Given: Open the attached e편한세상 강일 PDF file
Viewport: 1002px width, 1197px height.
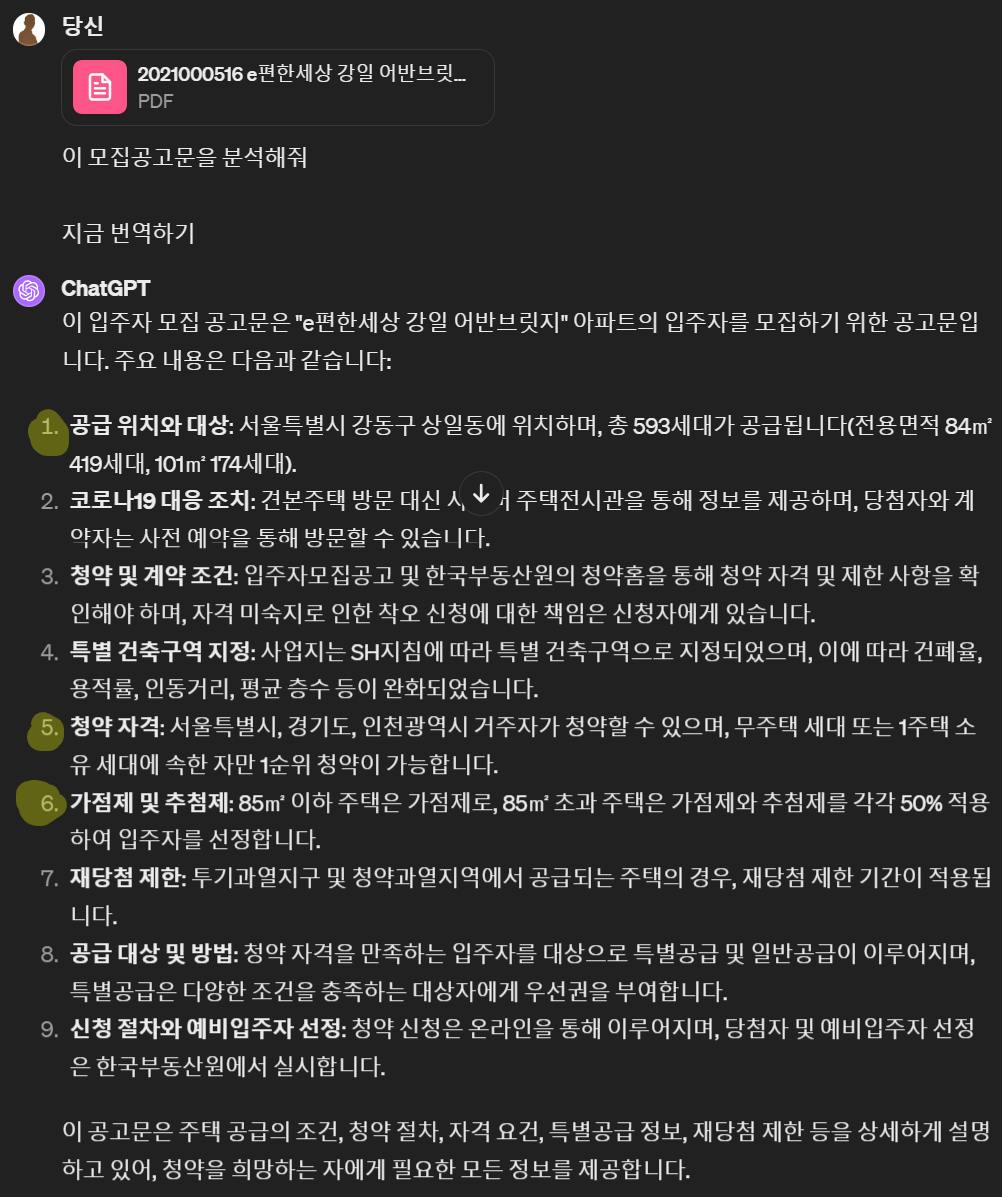Looking at the screenshot, I should tap(277, 87).
